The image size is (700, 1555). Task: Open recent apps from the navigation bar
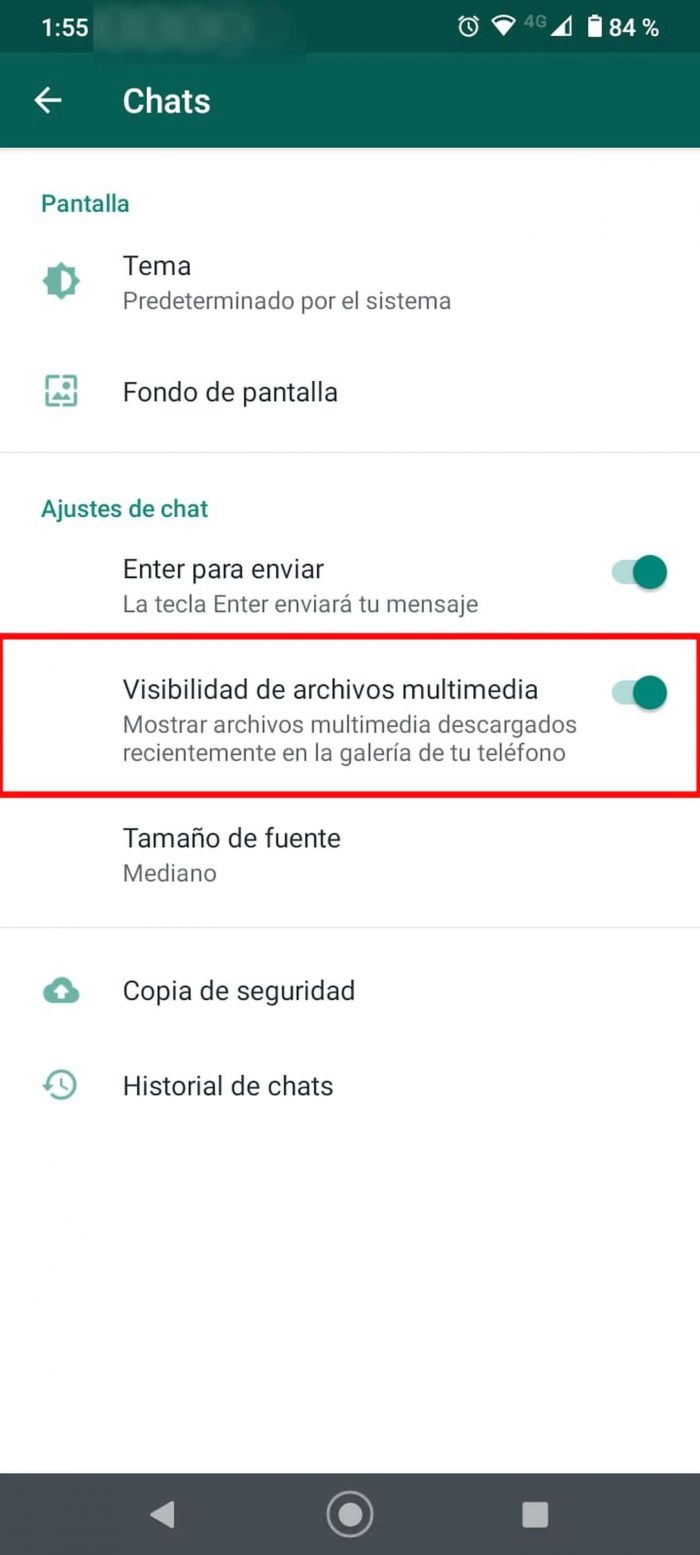pos(535,1514)
